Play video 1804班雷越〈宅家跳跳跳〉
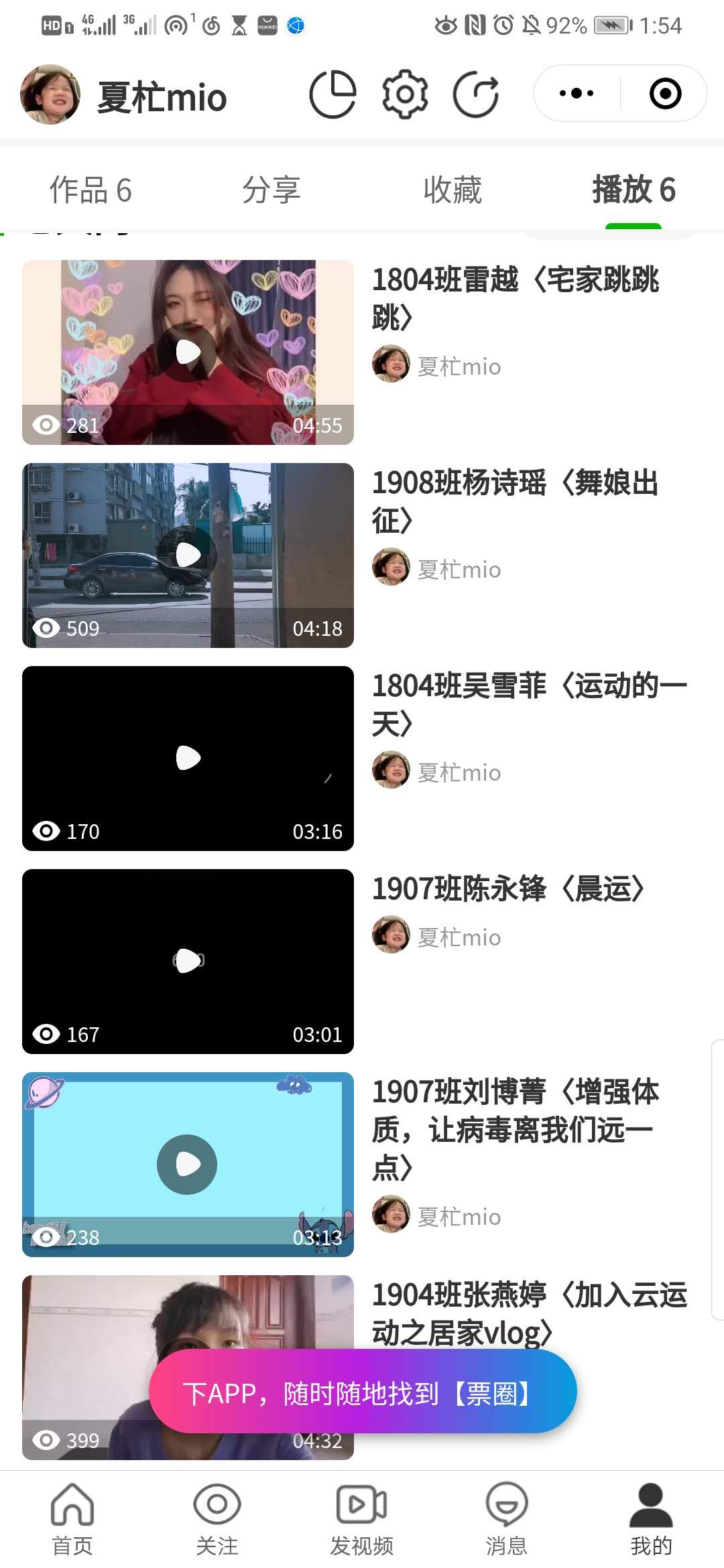 [188, 352]
